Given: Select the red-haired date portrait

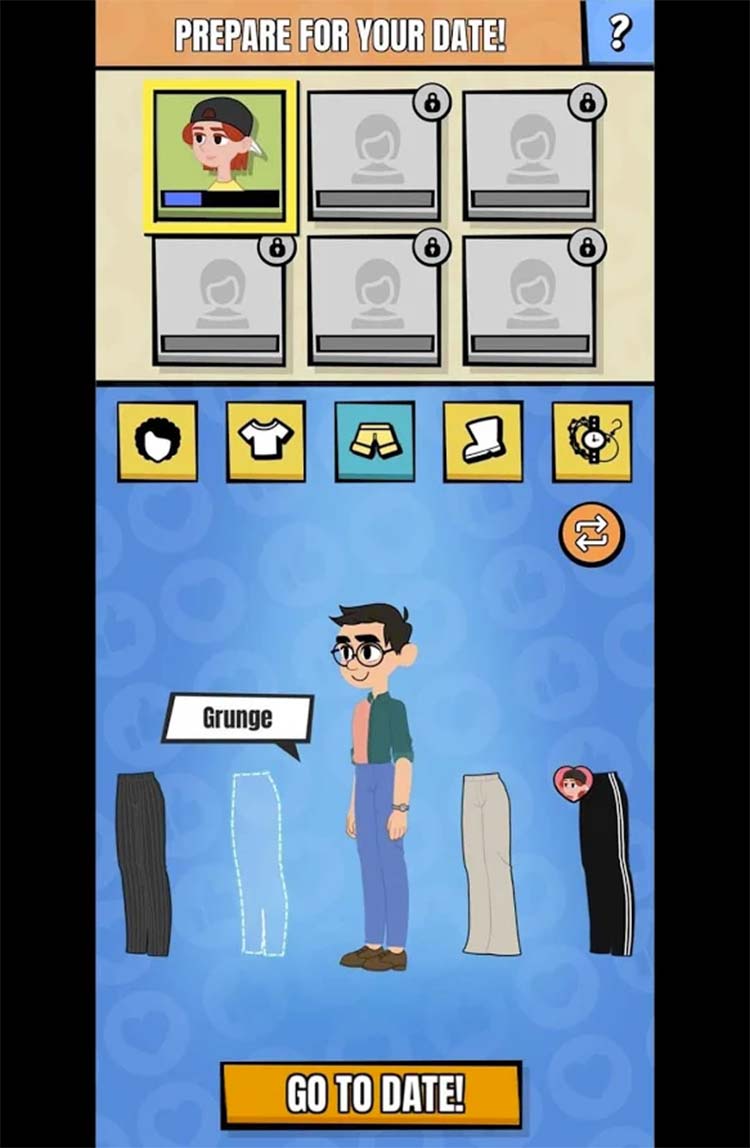Looking at the screenshot, I should 220,153.
